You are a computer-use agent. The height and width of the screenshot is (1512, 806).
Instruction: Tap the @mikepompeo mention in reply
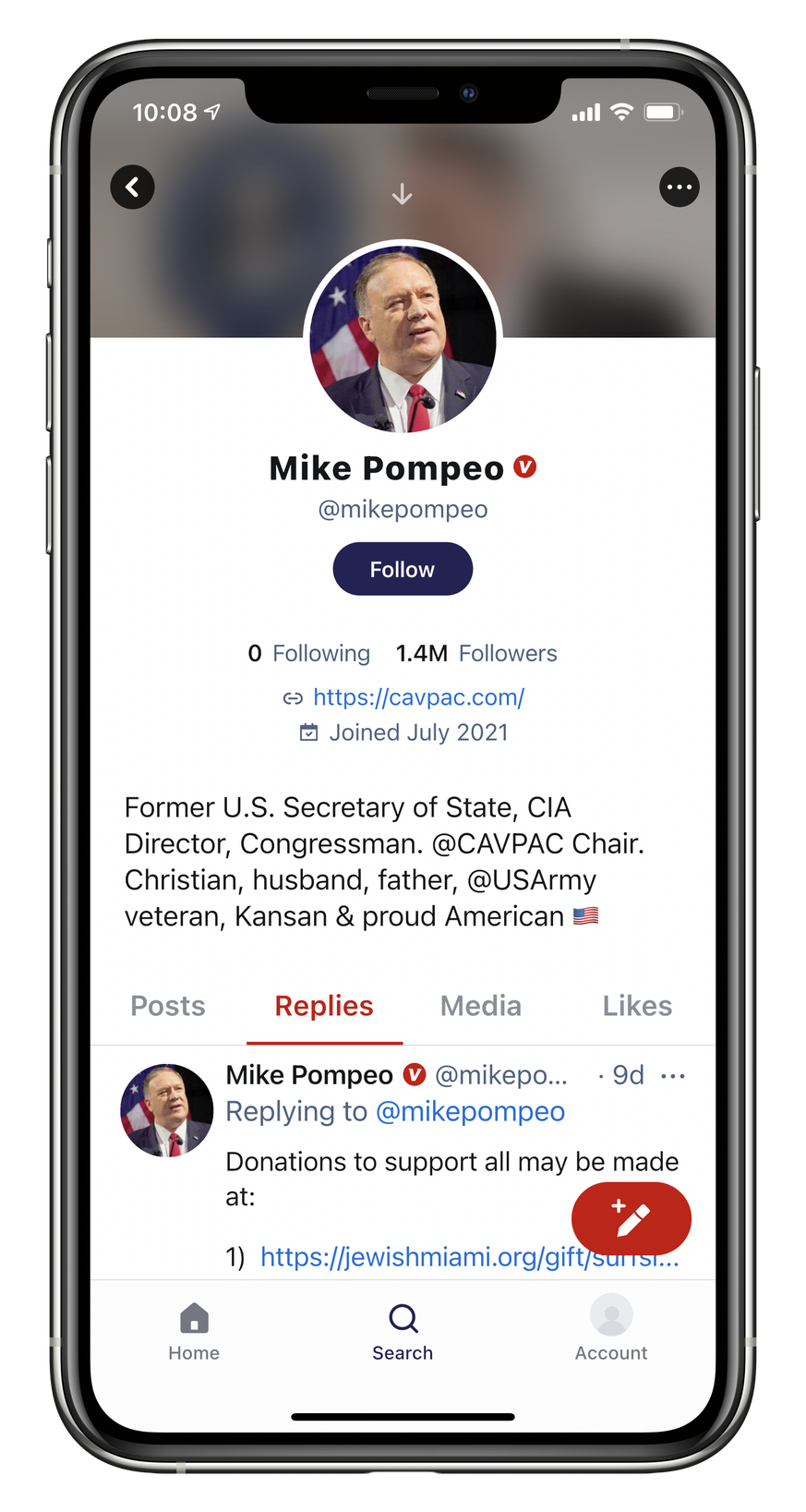pos(470,1111)
